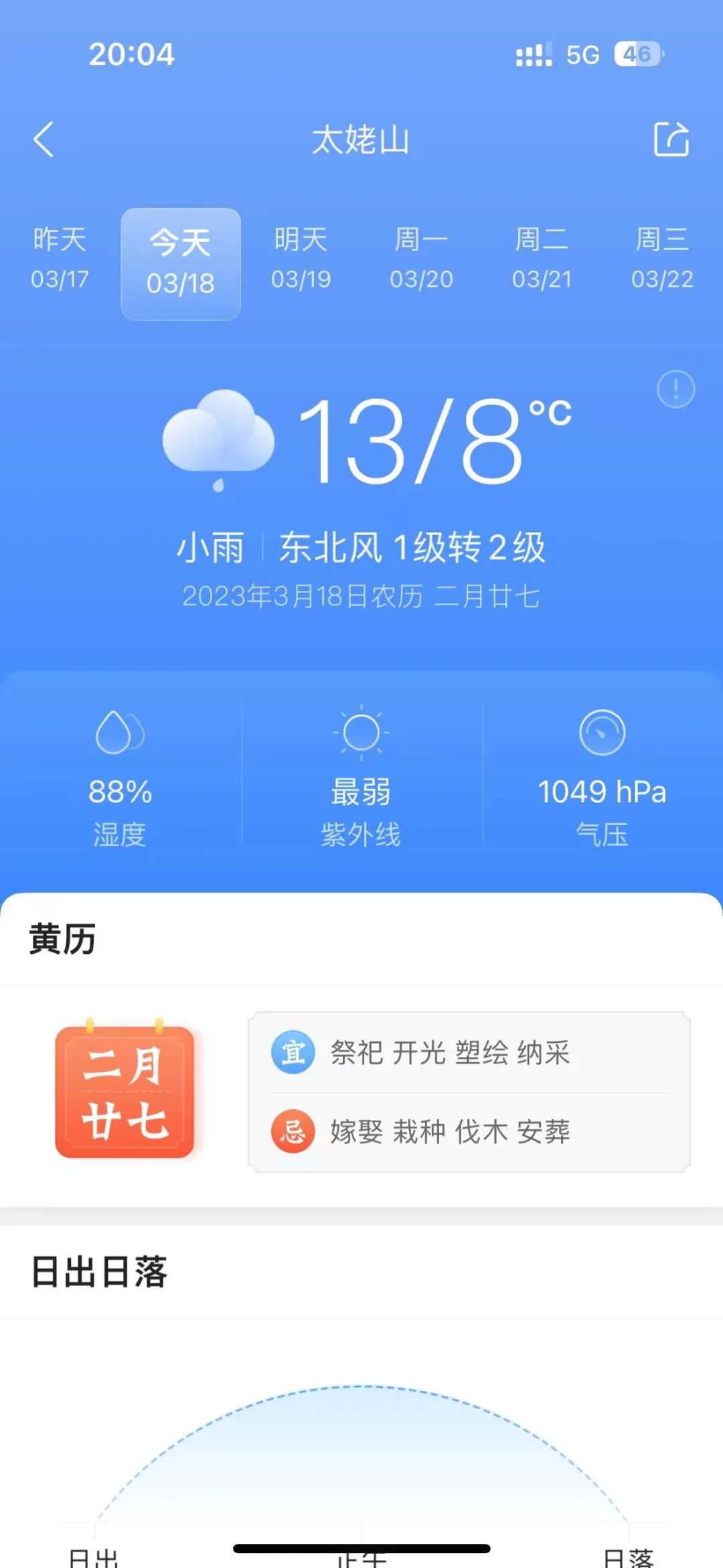The height and width of the screenshot is (1568, 723).
Task: Go back using the top-left arrow
Action: point(44,139)
